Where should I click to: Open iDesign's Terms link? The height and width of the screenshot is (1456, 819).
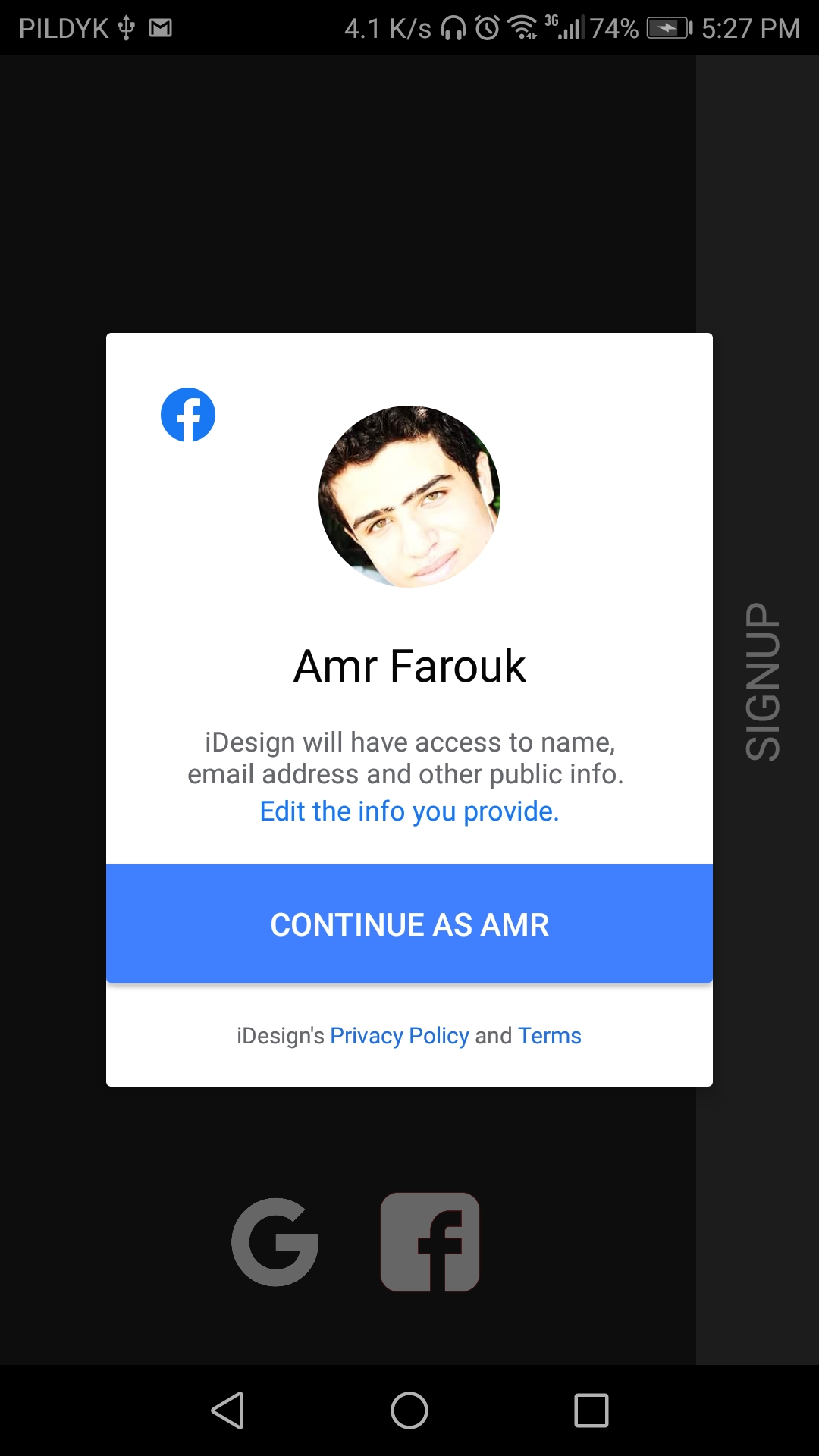[550, 1036]
